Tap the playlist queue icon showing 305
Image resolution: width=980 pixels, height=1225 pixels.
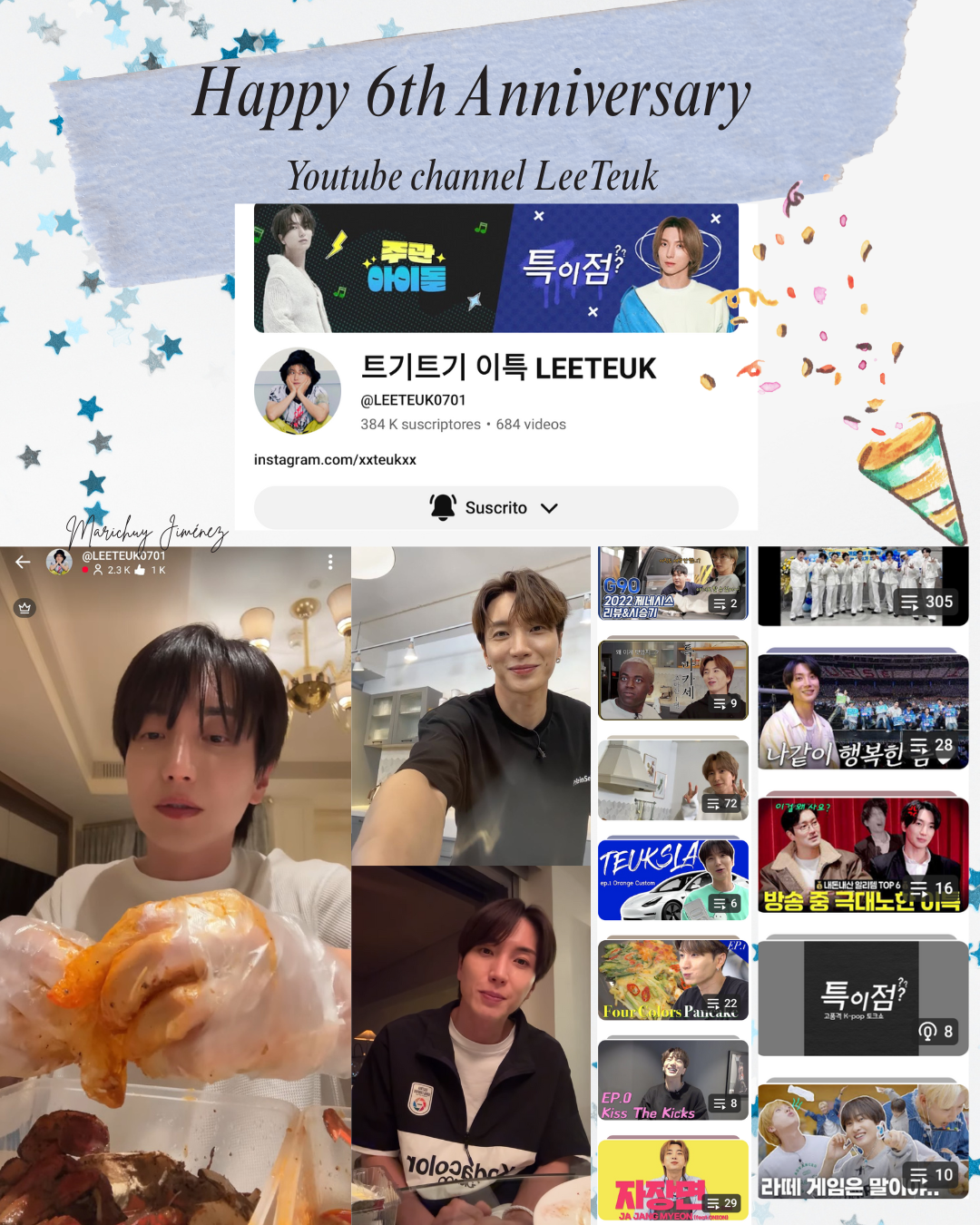(926, 601)
